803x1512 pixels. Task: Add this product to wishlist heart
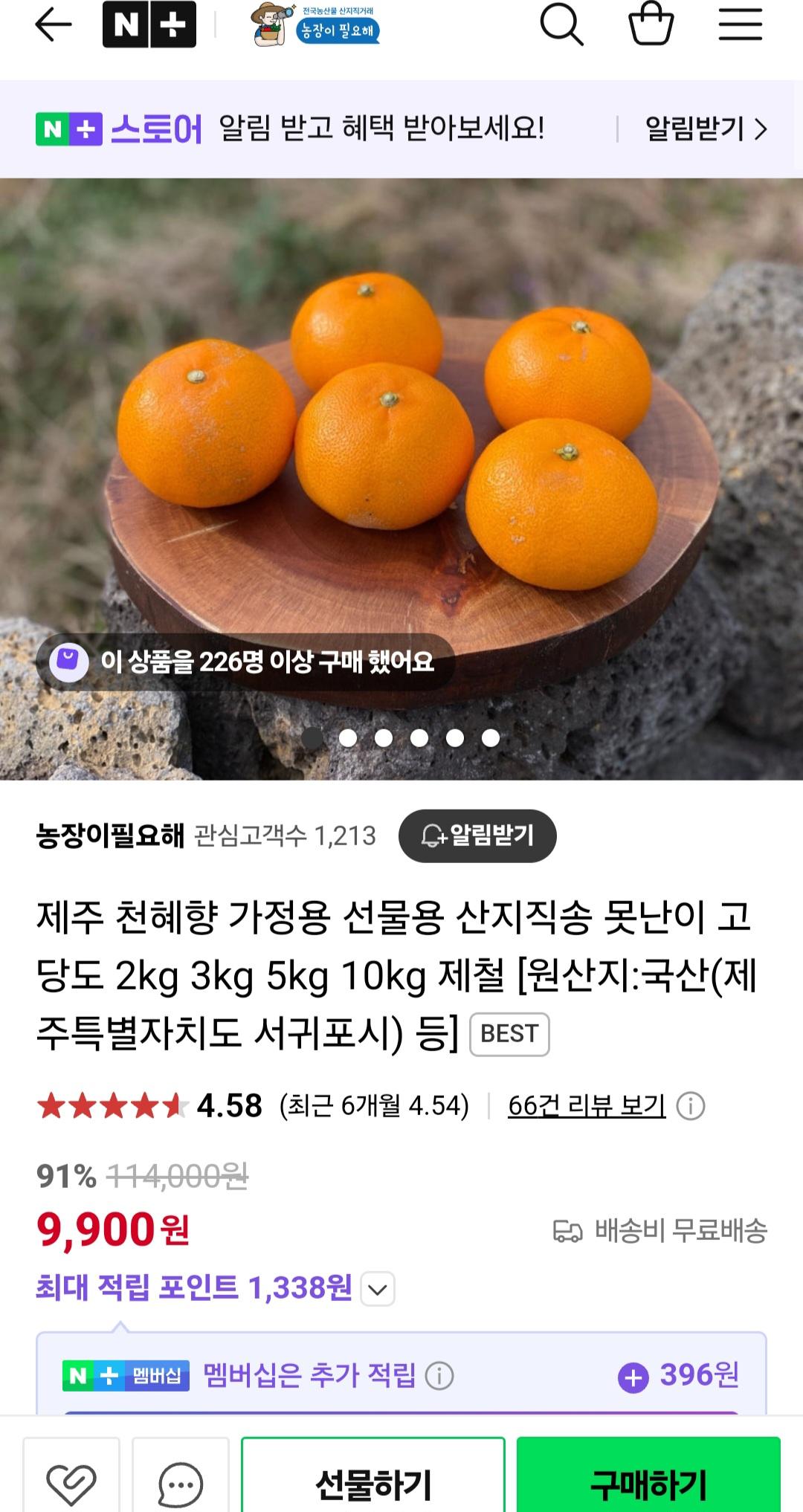pyautogui.click(x=71, y=1484)
